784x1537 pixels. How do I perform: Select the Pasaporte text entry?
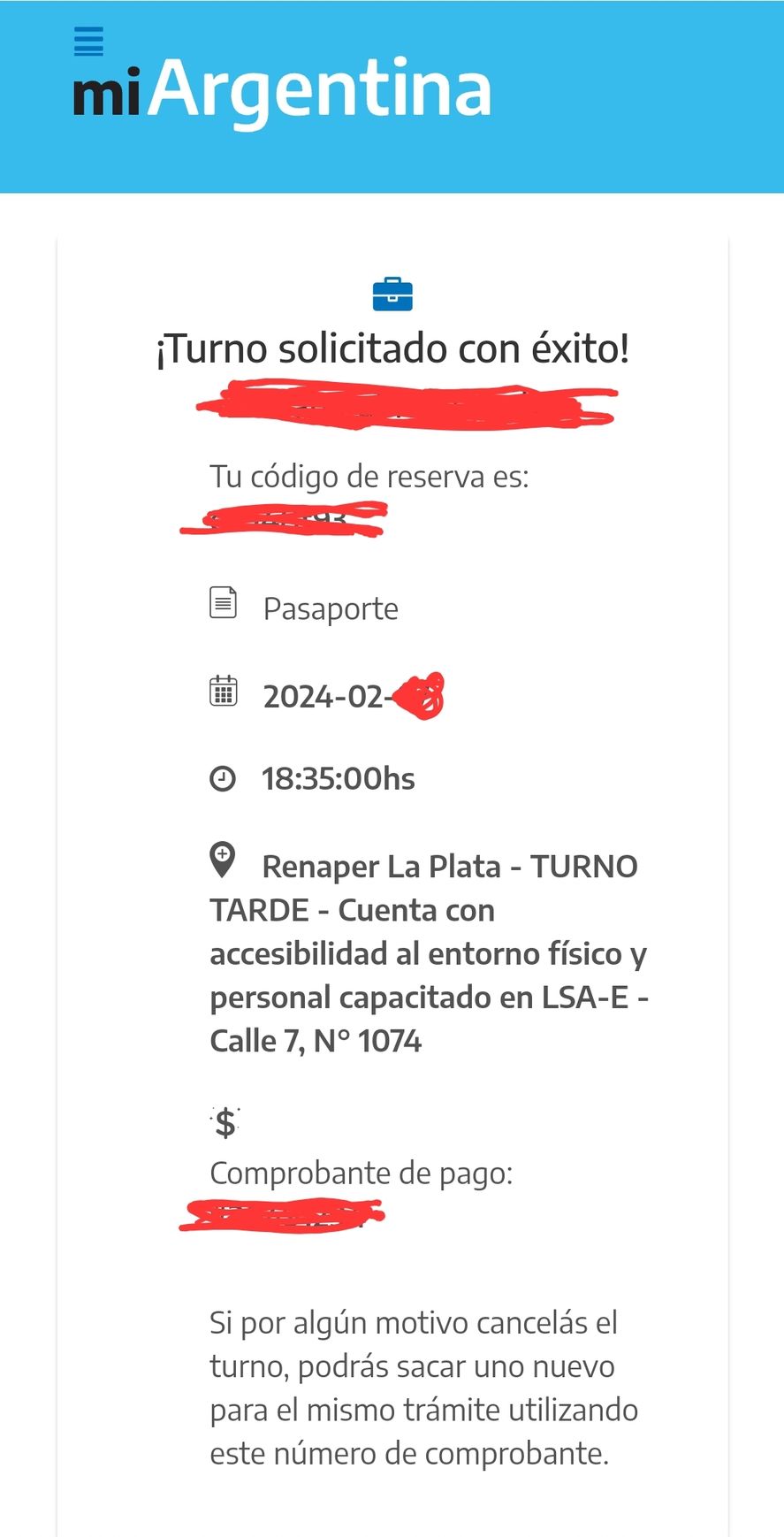(x=331, y=608)
